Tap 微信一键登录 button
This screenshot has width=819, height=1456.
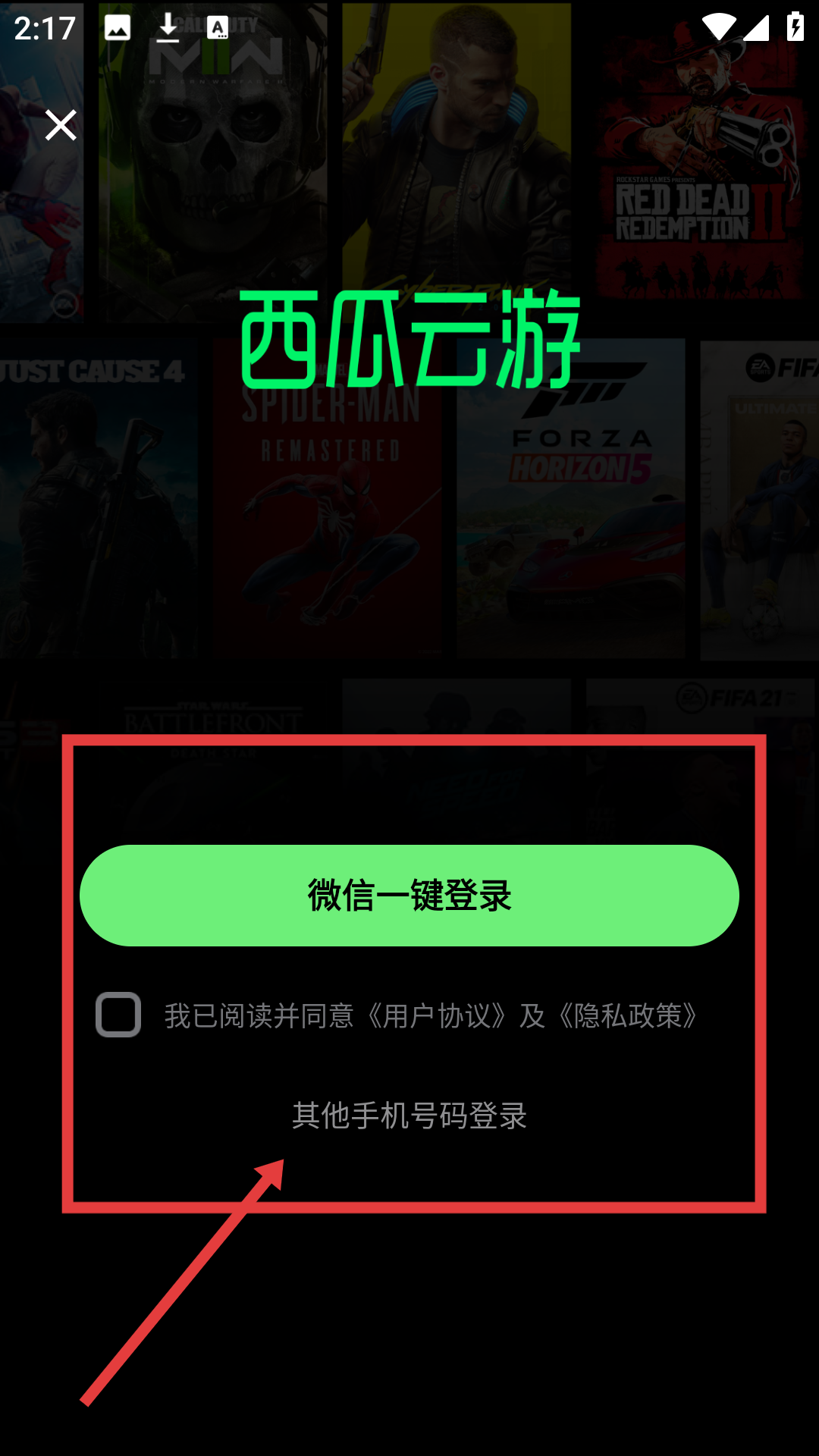pyautogui.click(x=409, y=896)
